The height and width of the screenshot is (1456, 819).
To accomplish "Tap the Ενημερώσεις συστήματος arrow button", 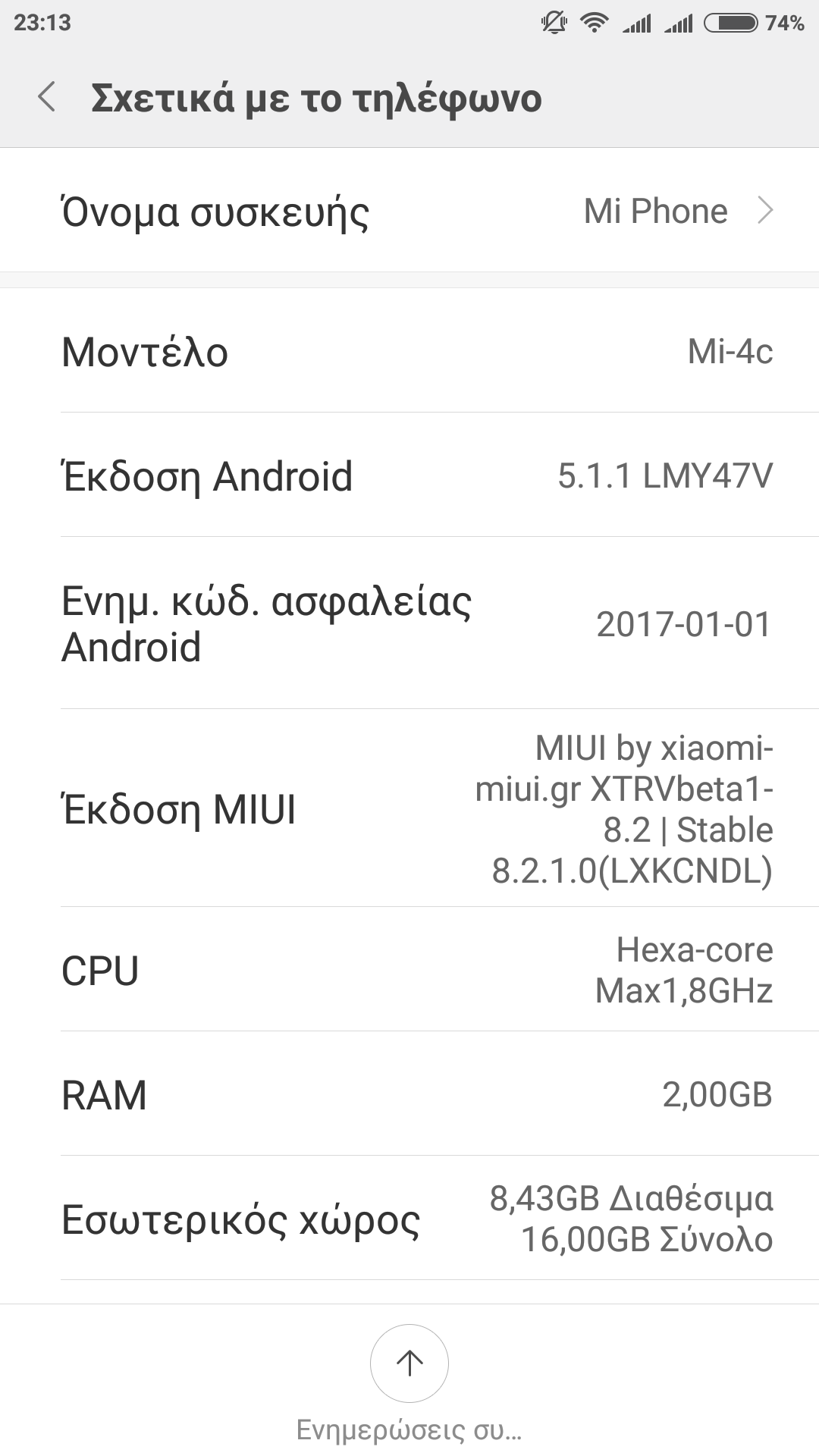I will (x=409, y=1363).
